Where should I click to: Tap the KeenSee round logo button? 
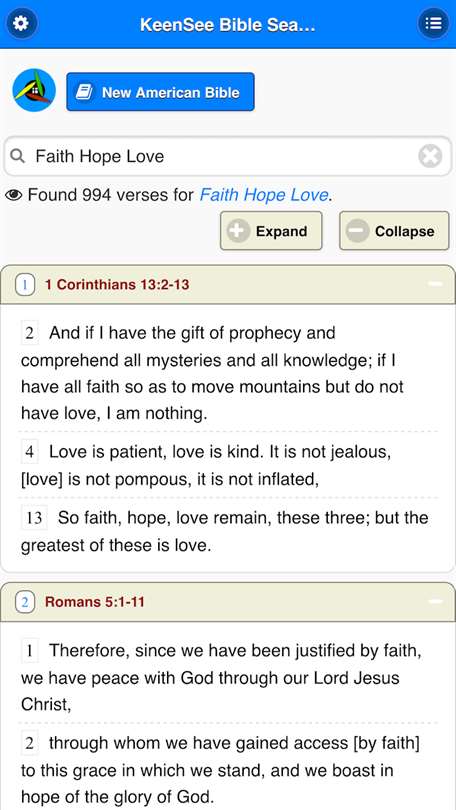click(34, 91)
